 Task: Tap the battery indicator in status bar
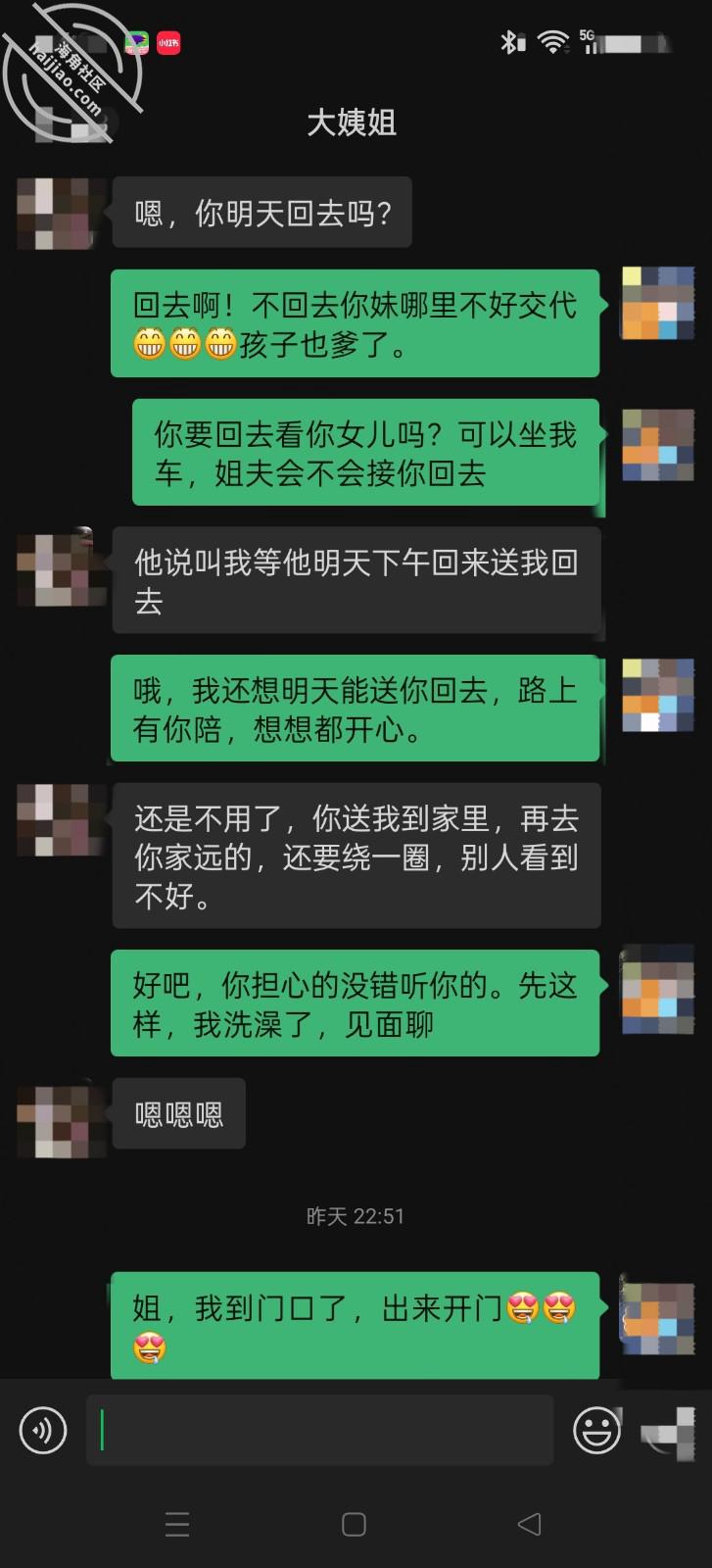(637, 43)
